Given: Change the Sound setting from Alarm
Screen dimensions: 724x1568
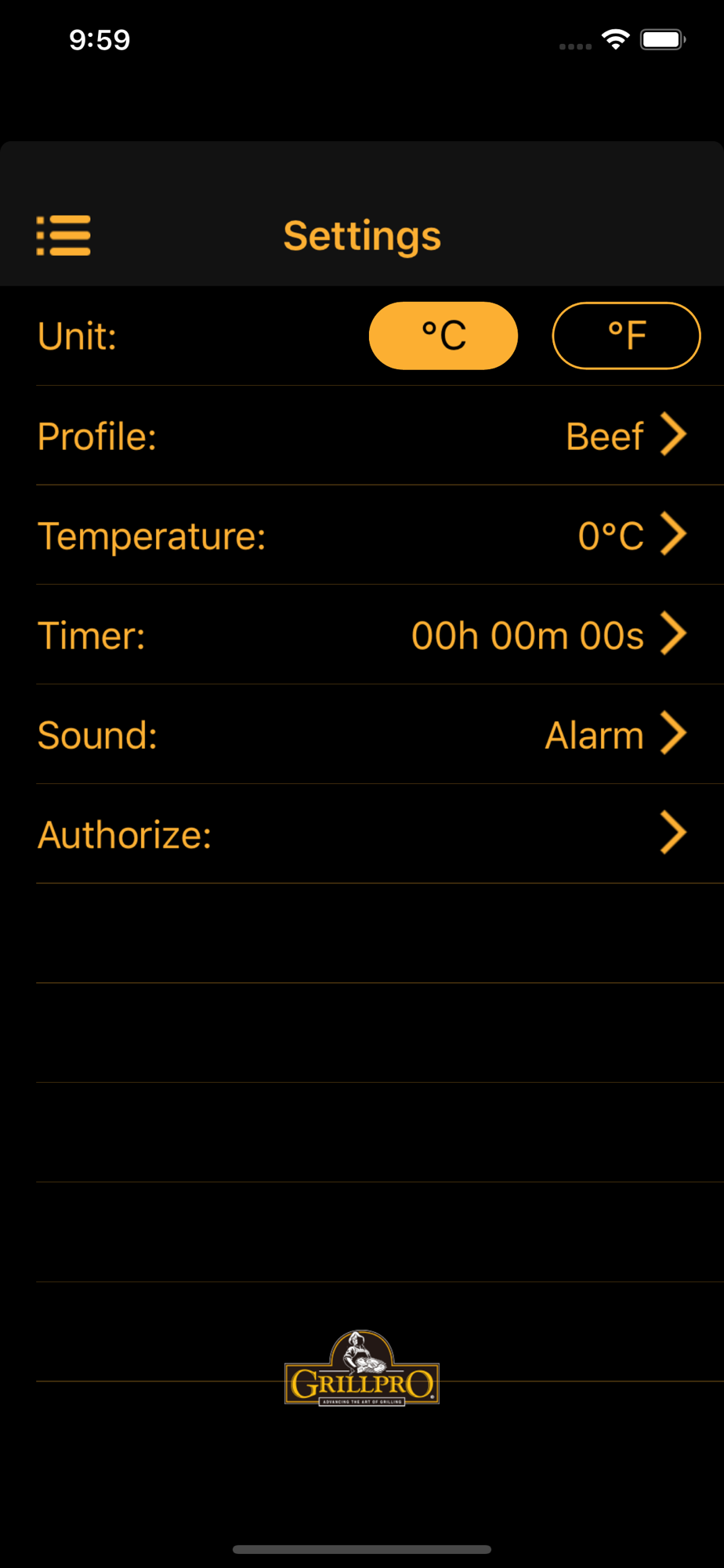Looking at the screenshot, I should (380, 735).
